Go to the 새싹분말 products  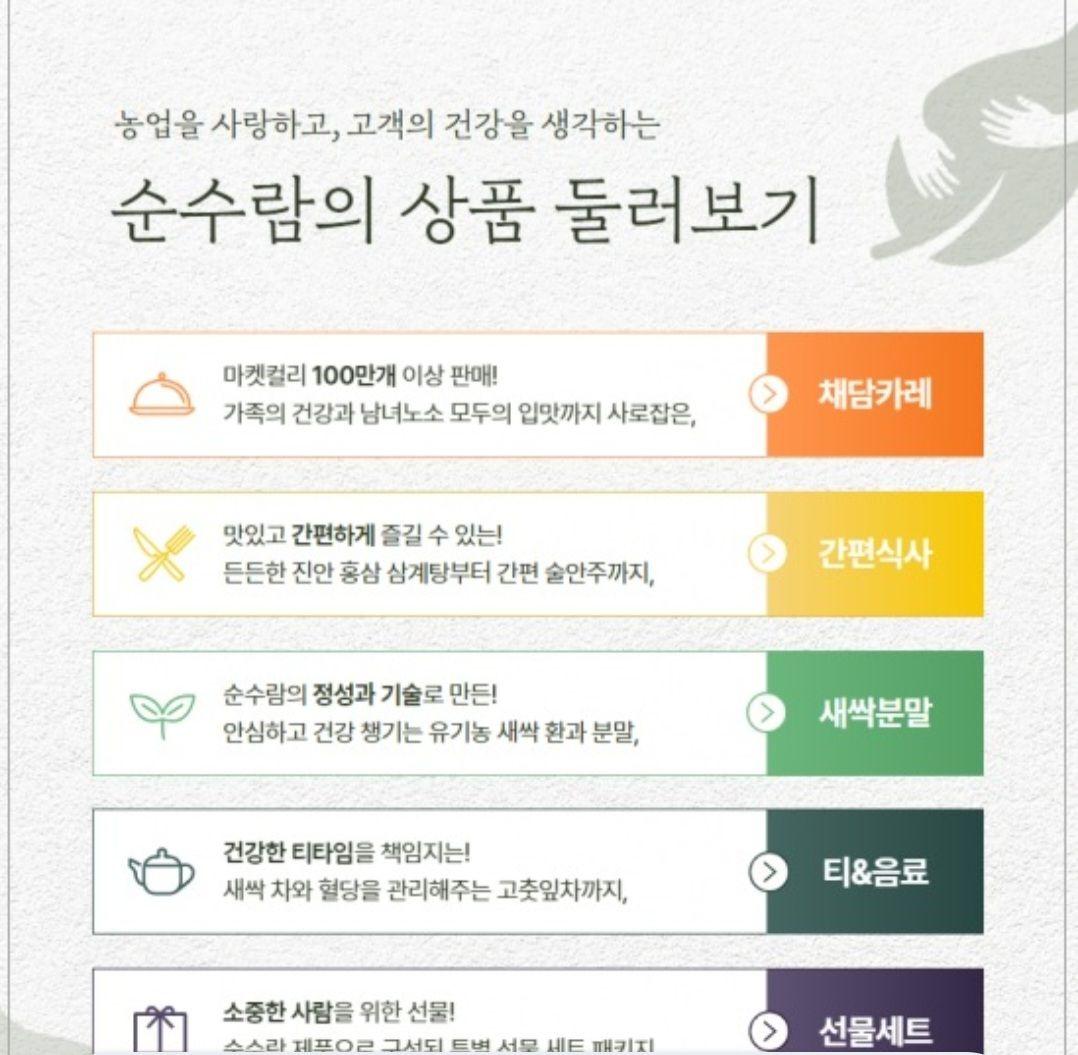[x=874, y=713]
